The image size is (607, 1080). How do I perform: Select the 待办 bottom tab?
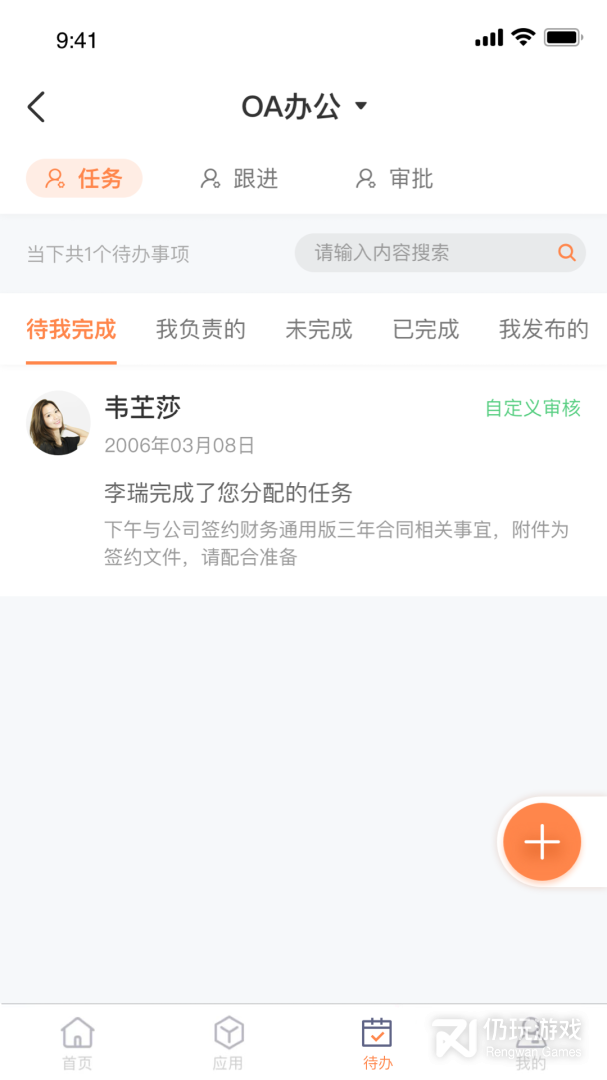[378, 1043]
